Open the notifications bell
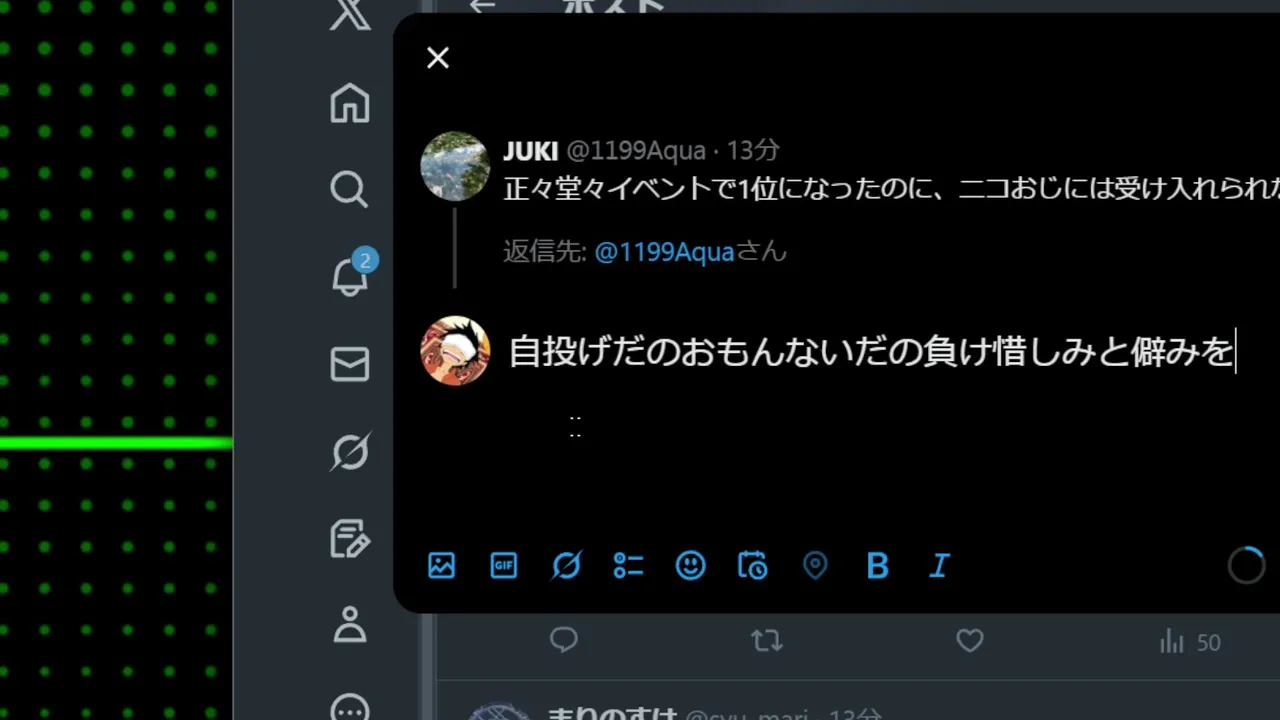This screenshot has width=1280, height=720. [x=350, y=276]
